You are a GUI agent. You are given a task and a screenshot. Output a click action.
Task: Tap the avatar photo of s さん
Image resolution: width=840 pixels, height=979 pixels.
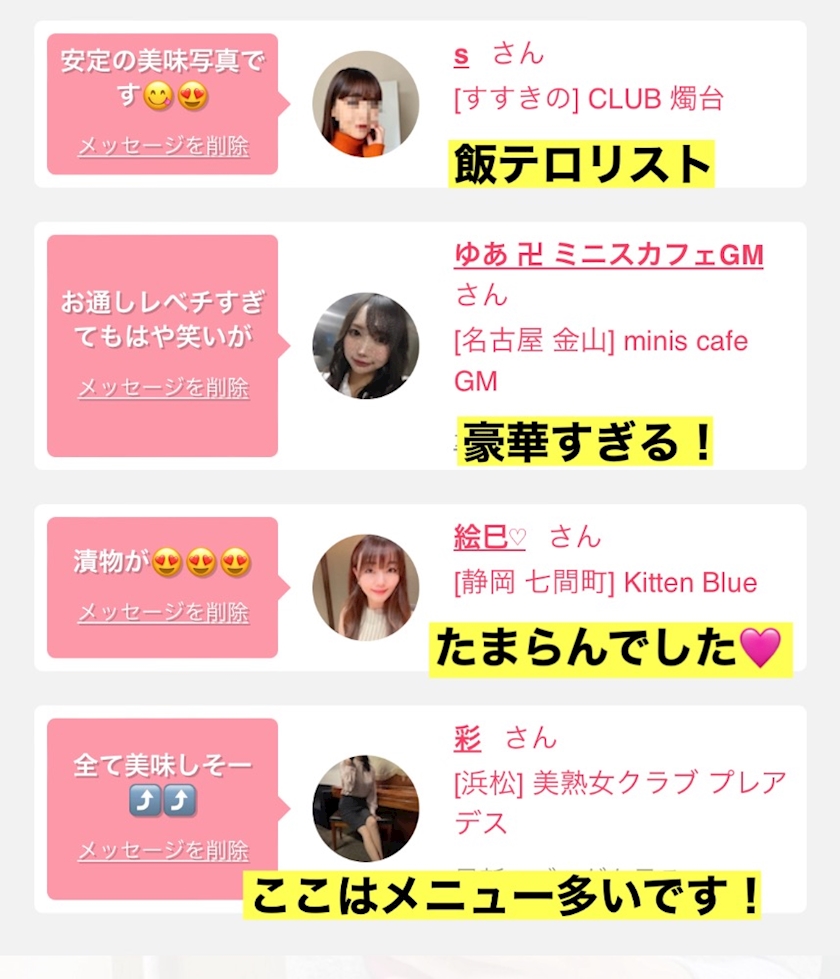click(x=366, y=104)
